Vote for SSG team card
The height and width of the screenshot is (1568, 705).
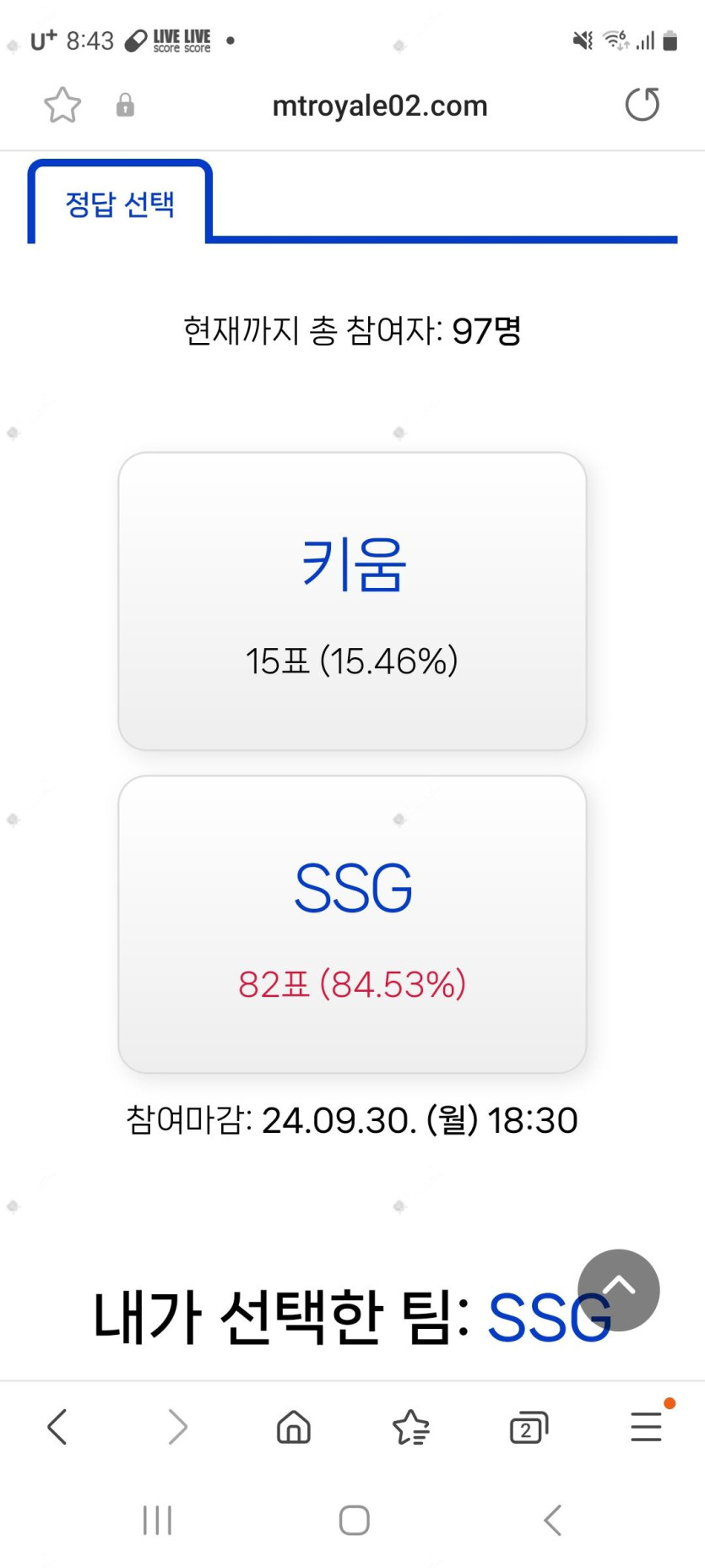(x=352, y=924)
